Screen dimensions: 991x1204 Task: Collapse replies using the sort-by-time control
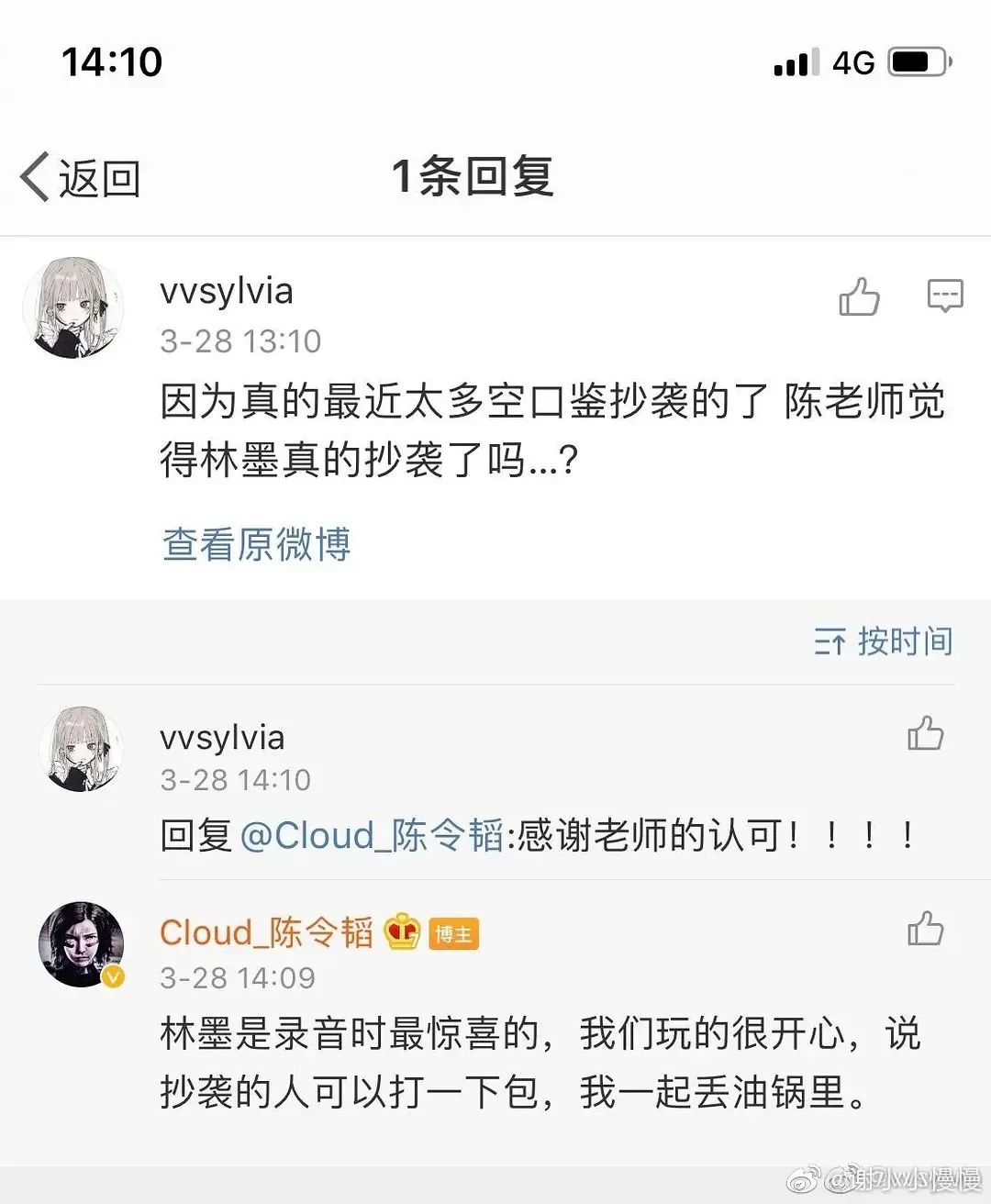pyautogui.click(x=881, y=641)
